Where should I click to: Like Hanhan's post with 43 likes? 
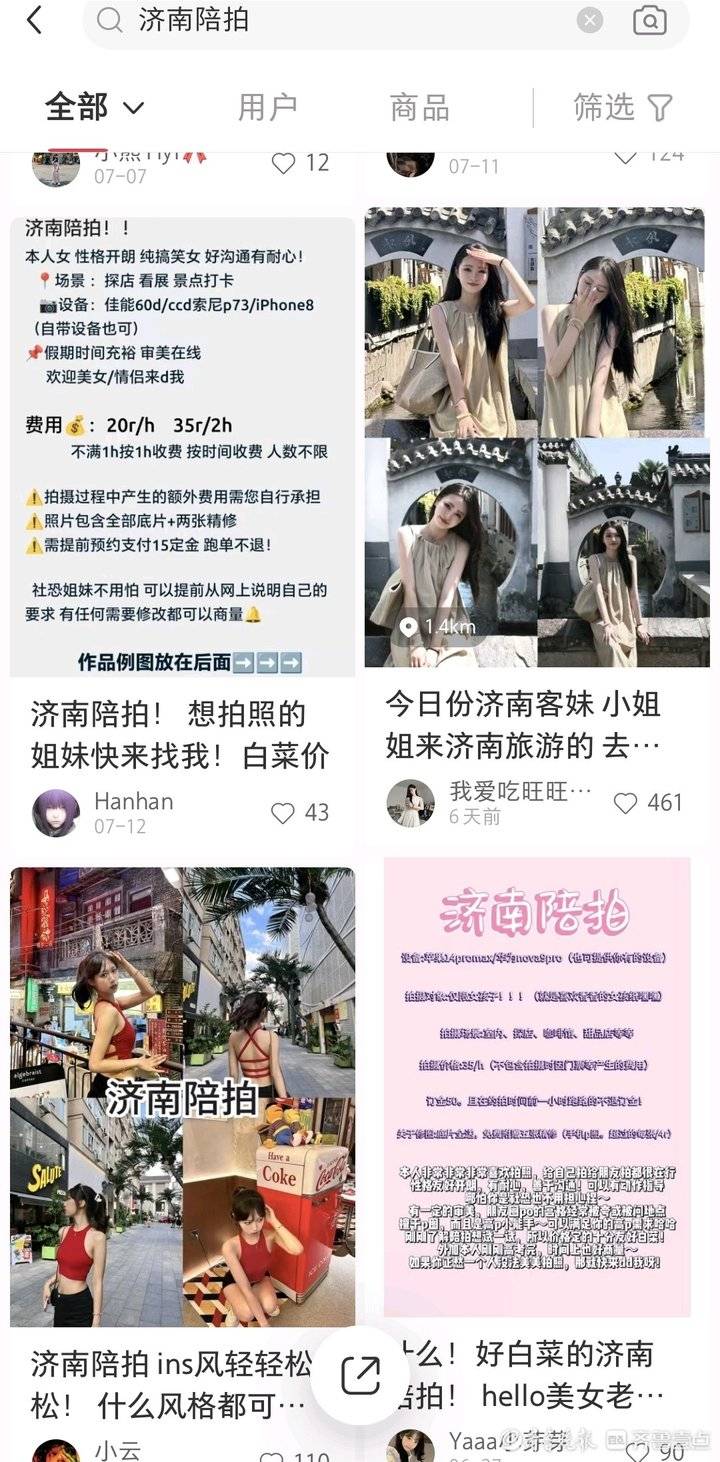click(284, 813)
